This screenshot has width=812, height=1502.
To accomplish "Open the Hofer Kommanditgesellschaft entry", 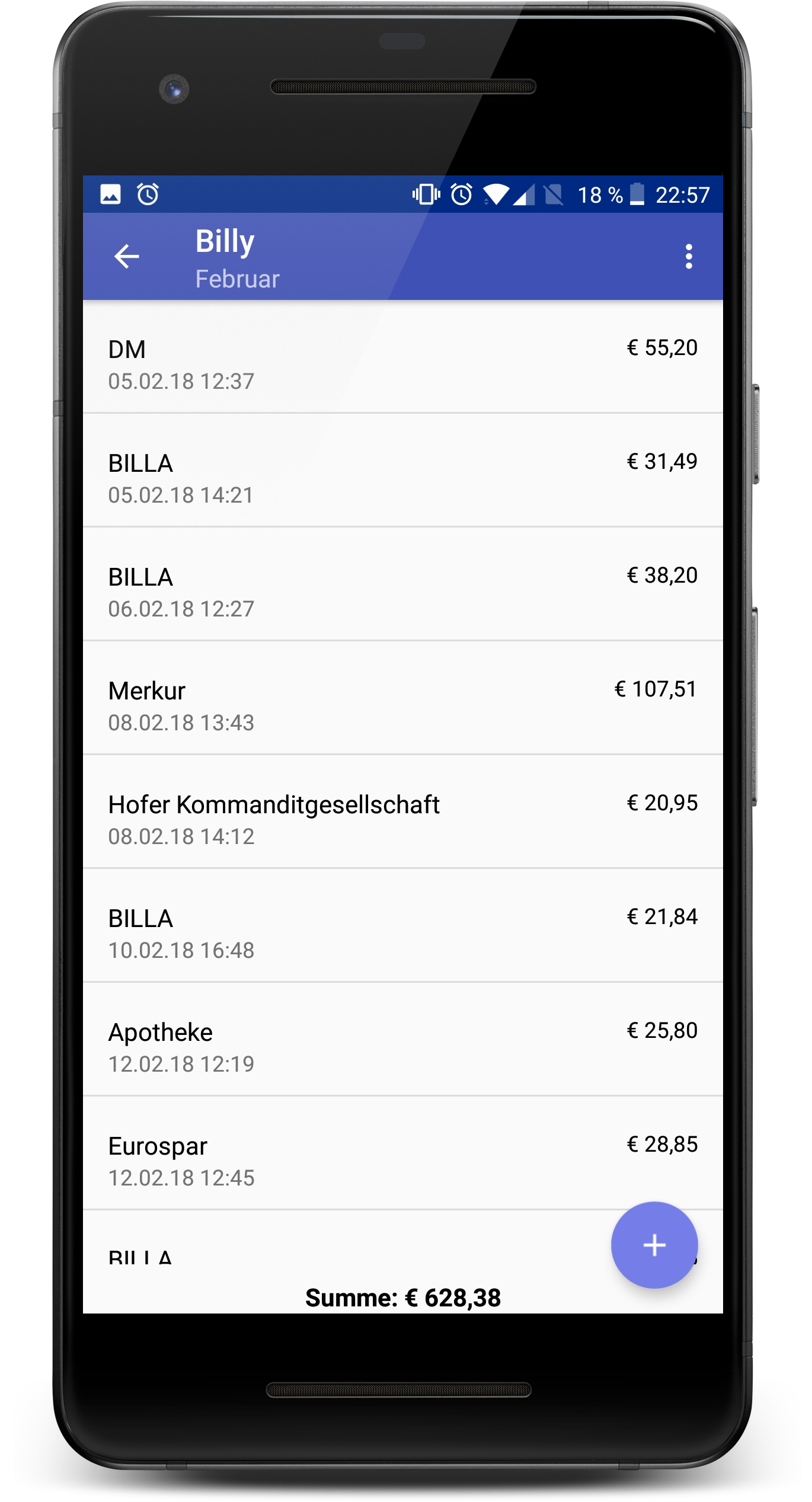I will coord(402,819).
